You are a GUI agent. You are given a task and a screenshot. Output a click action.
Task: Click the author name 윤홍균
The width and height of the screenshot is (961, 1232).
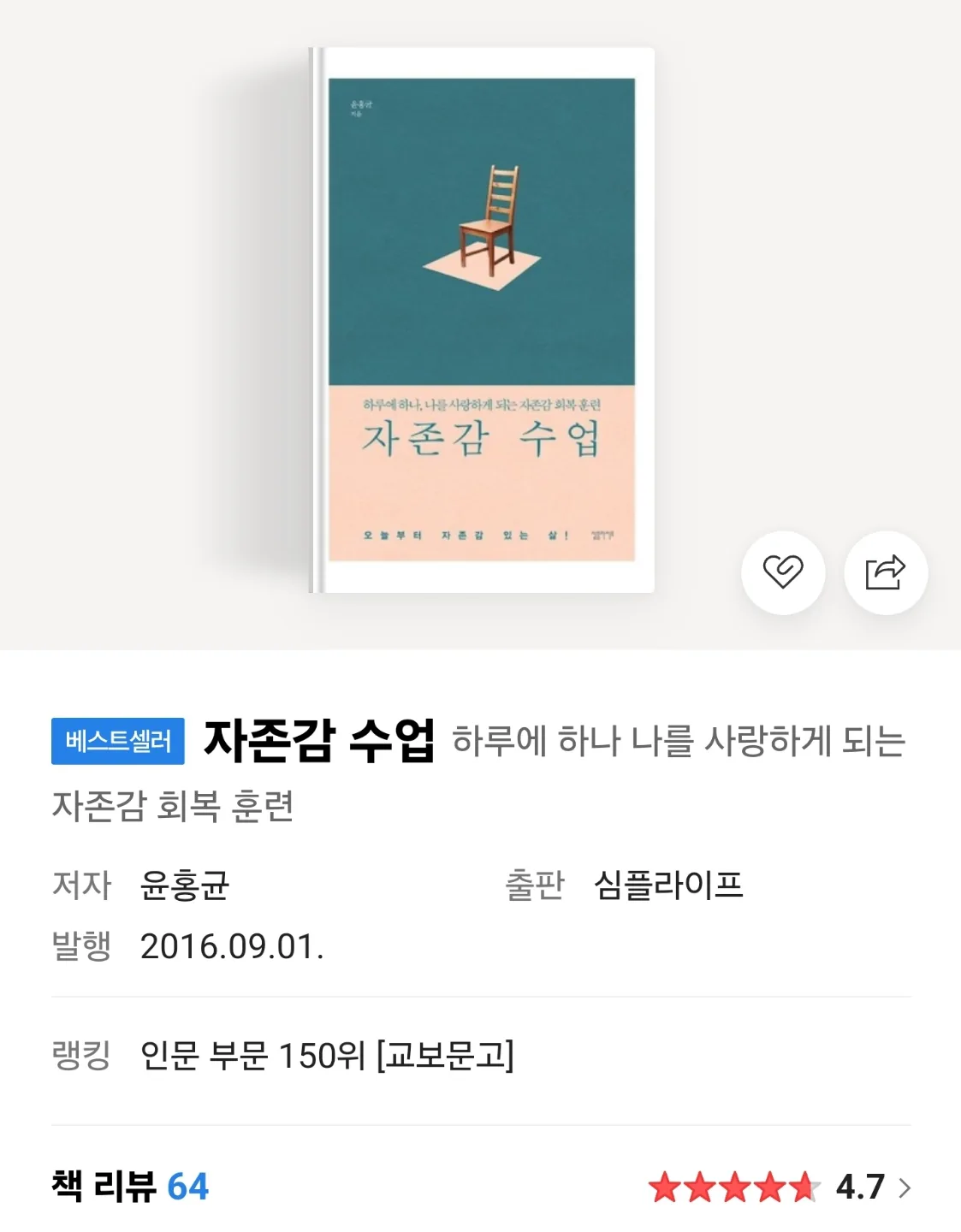click(x=187, y=886)
